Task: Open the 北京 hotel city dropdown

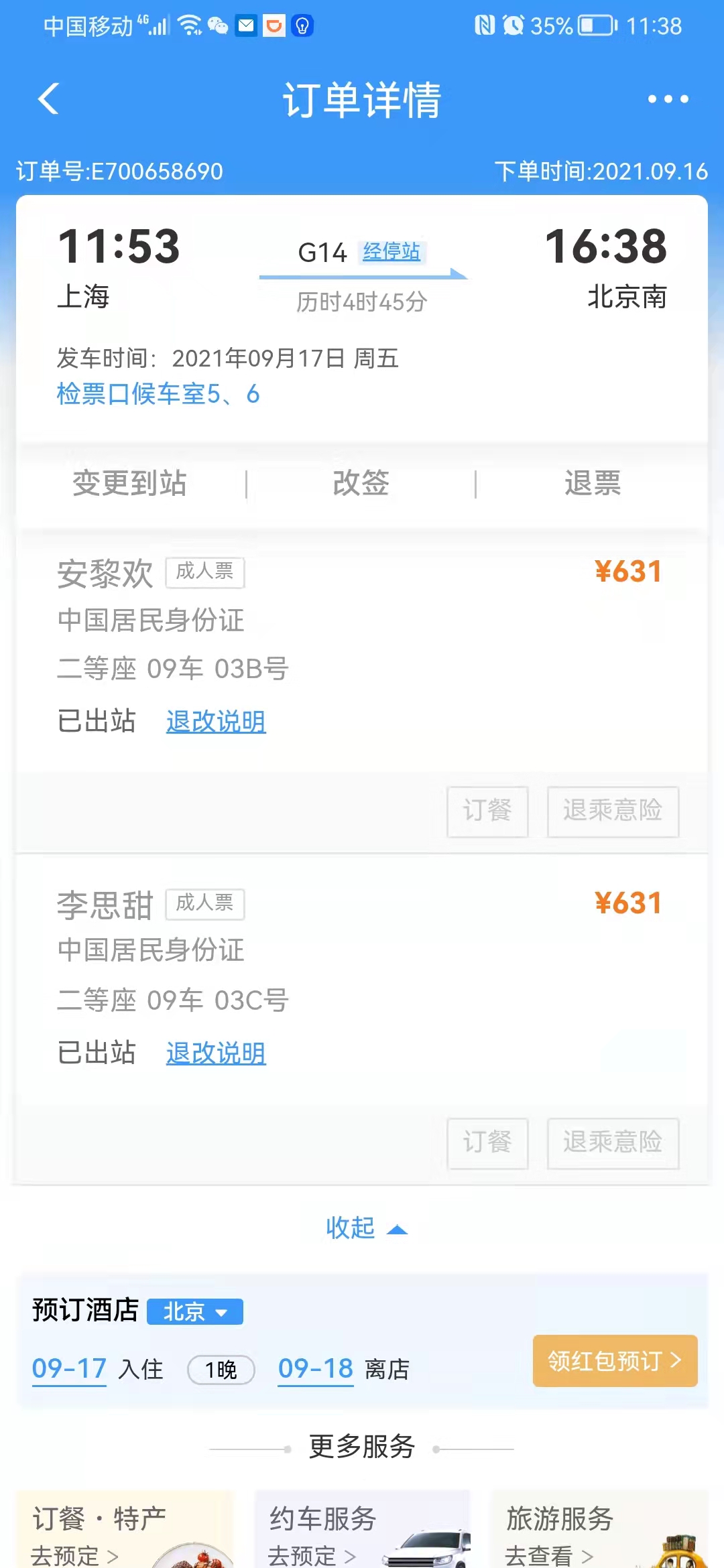Action: point(194,1311)
